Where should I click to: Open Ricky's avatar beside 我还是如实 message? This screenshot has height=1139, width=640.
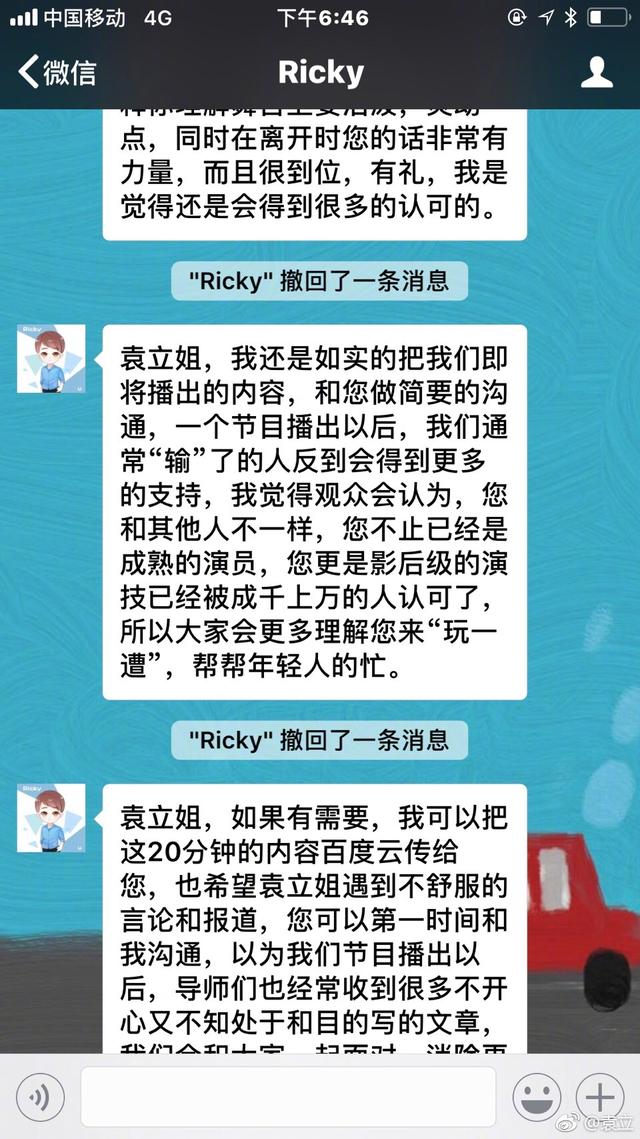pyautogui.click(x=51, y=359)
